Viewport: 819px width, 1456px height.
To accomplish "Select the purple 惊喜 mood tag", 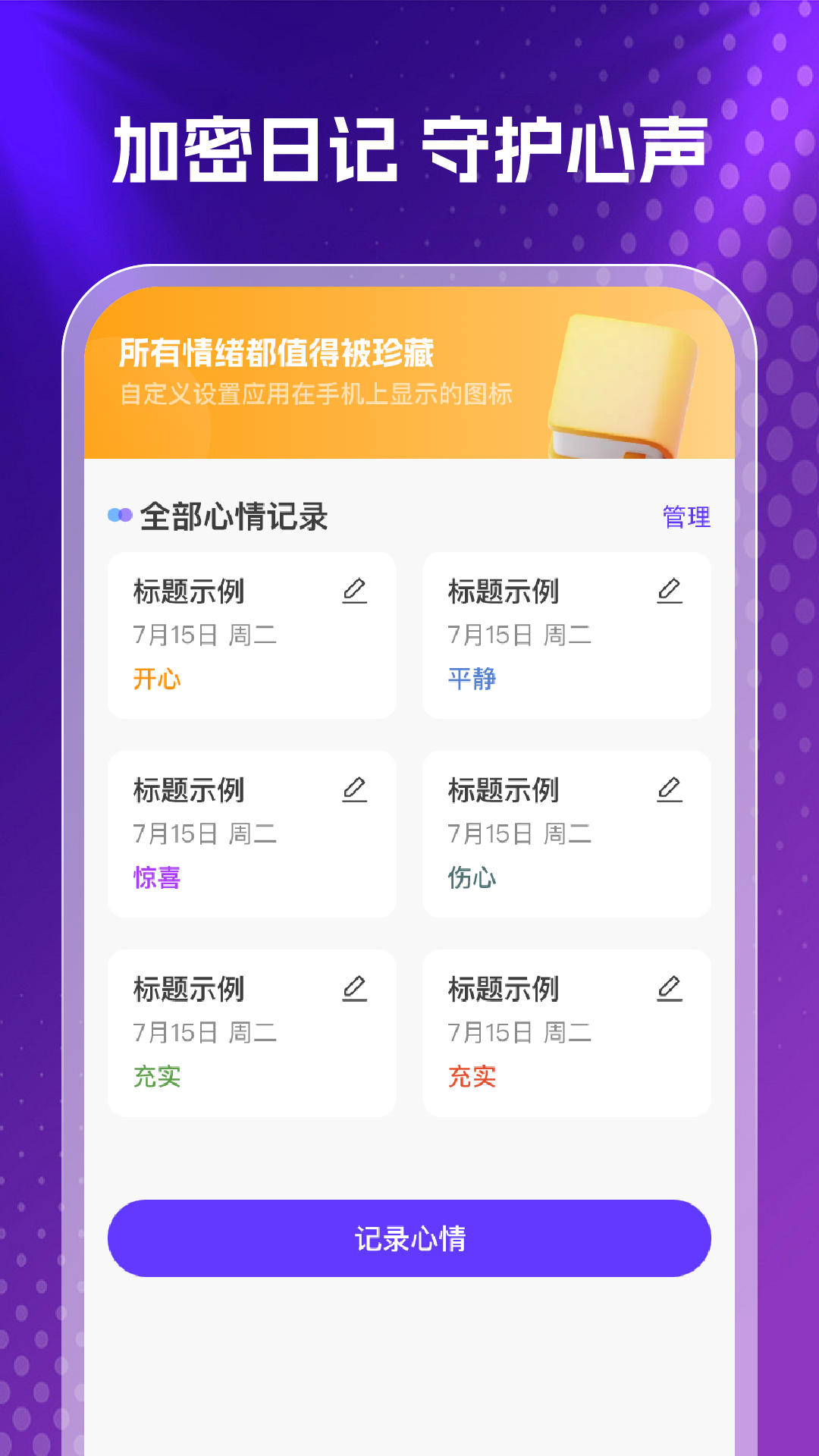I will point(155,878).
